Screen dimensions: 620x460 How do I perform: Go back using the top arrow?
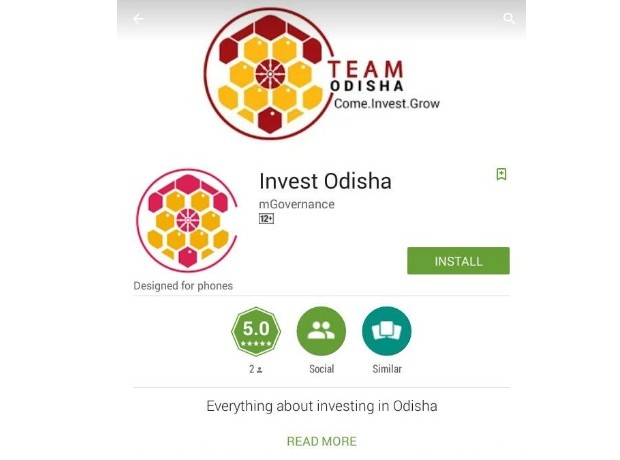pyautogui.click(x=138, y=19)
